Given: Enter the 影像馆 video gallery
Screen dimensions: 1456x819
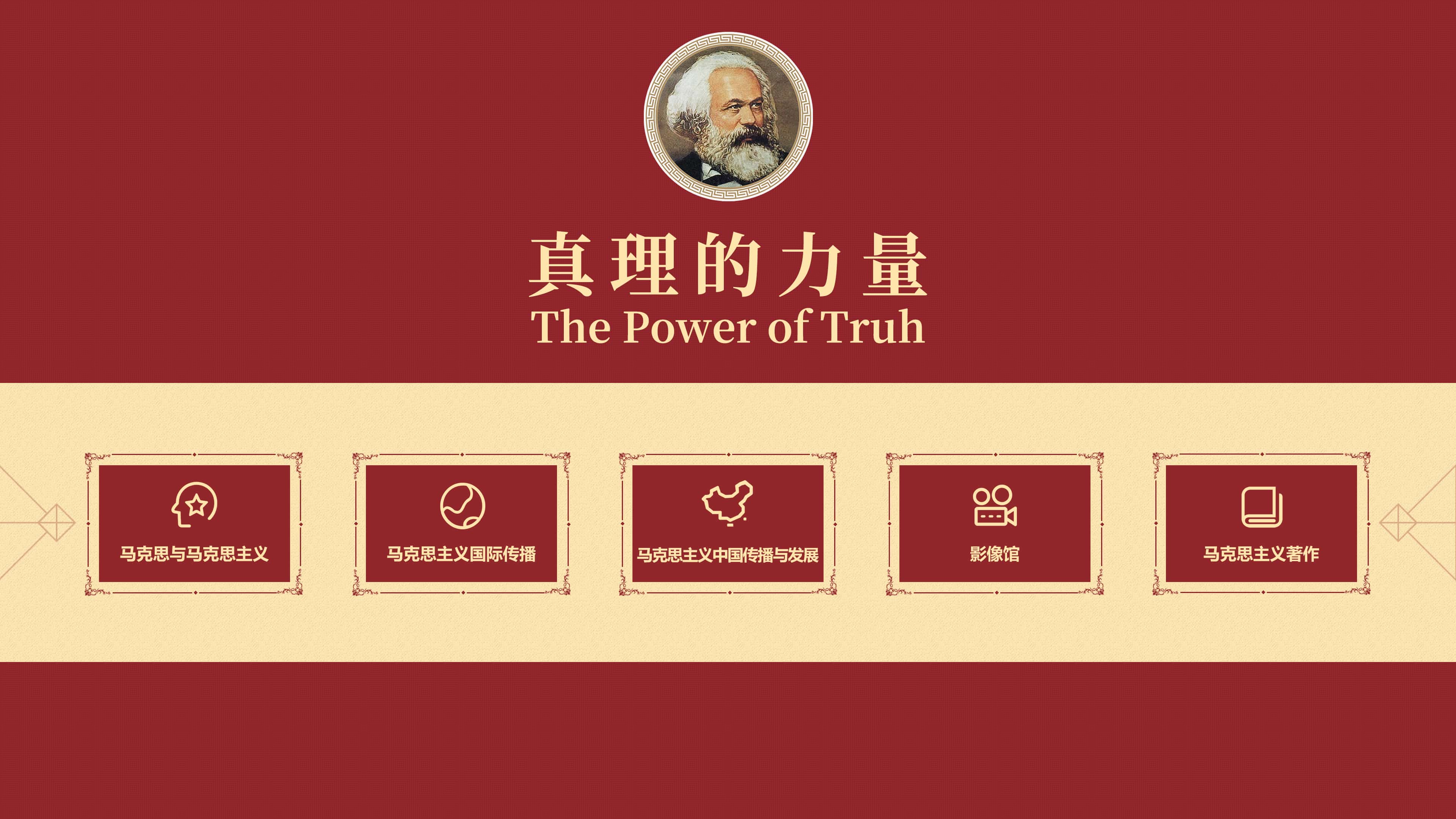Looking at the screenshot, I should click(994, 523).
